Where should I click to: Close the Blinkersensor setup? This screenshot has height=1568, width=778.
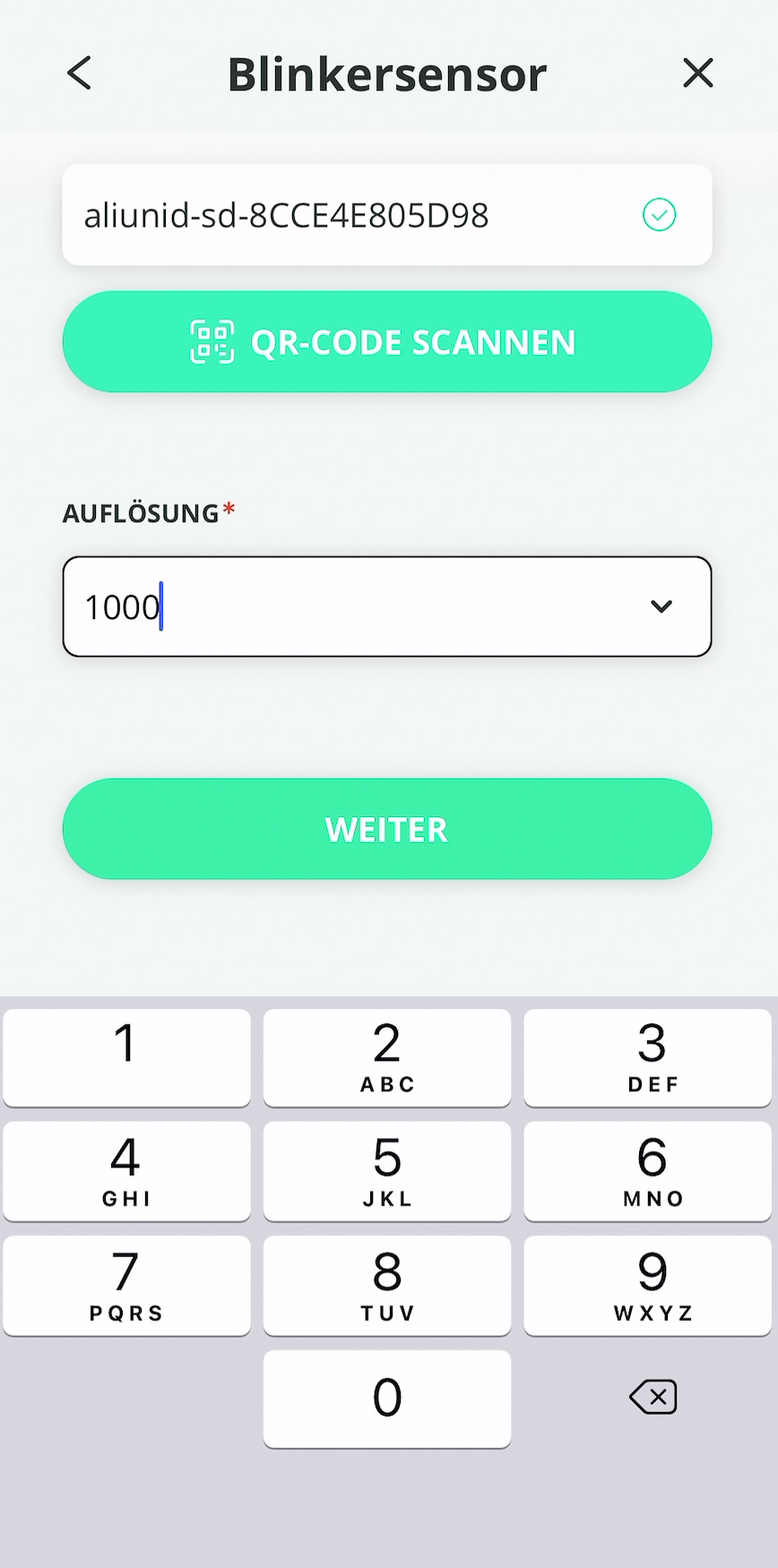click(697, 73)
